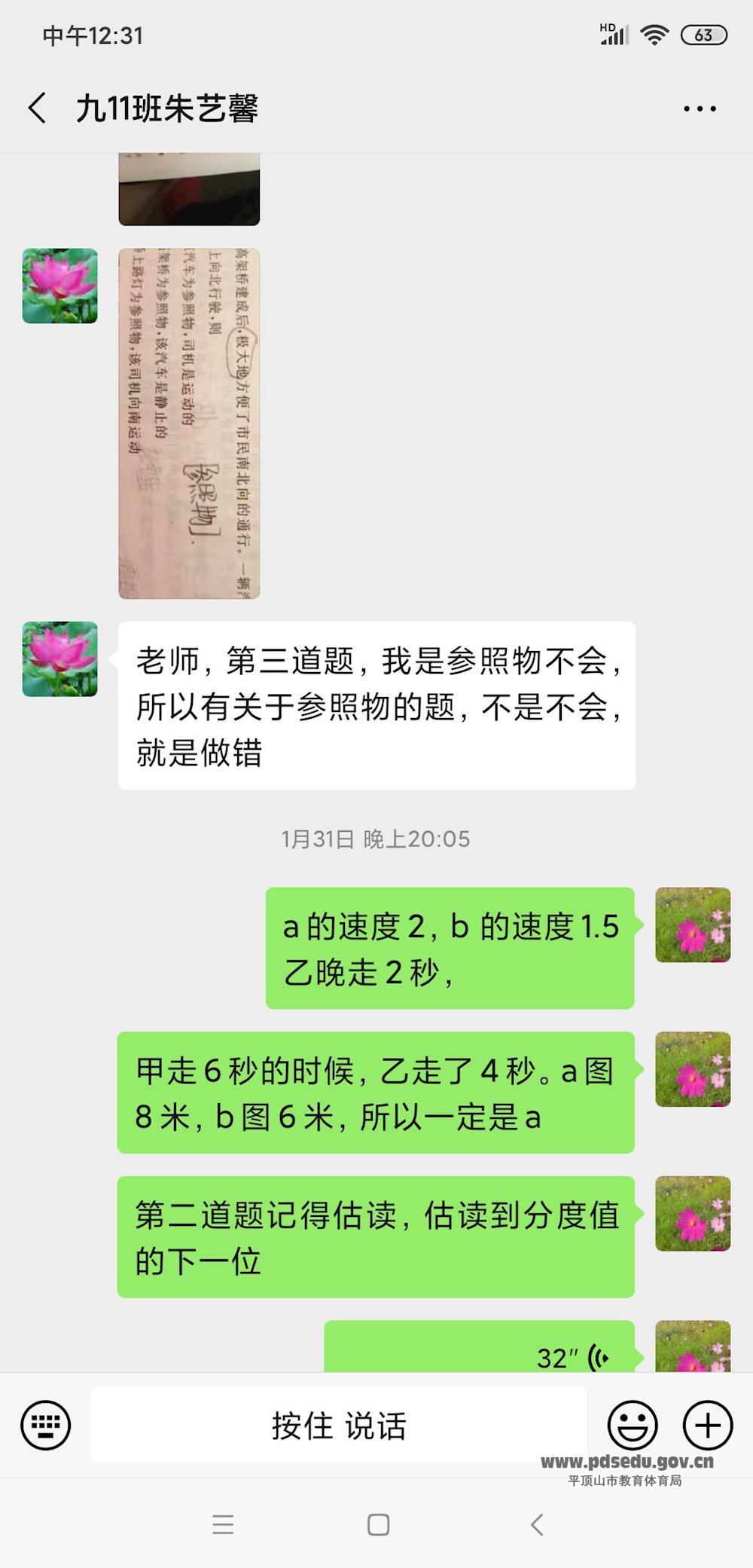Open the photo of the reference-object question
Image resolution: width=753 pixels, height=1568 pixels.
pyautogui.click(x=189, y=423)
